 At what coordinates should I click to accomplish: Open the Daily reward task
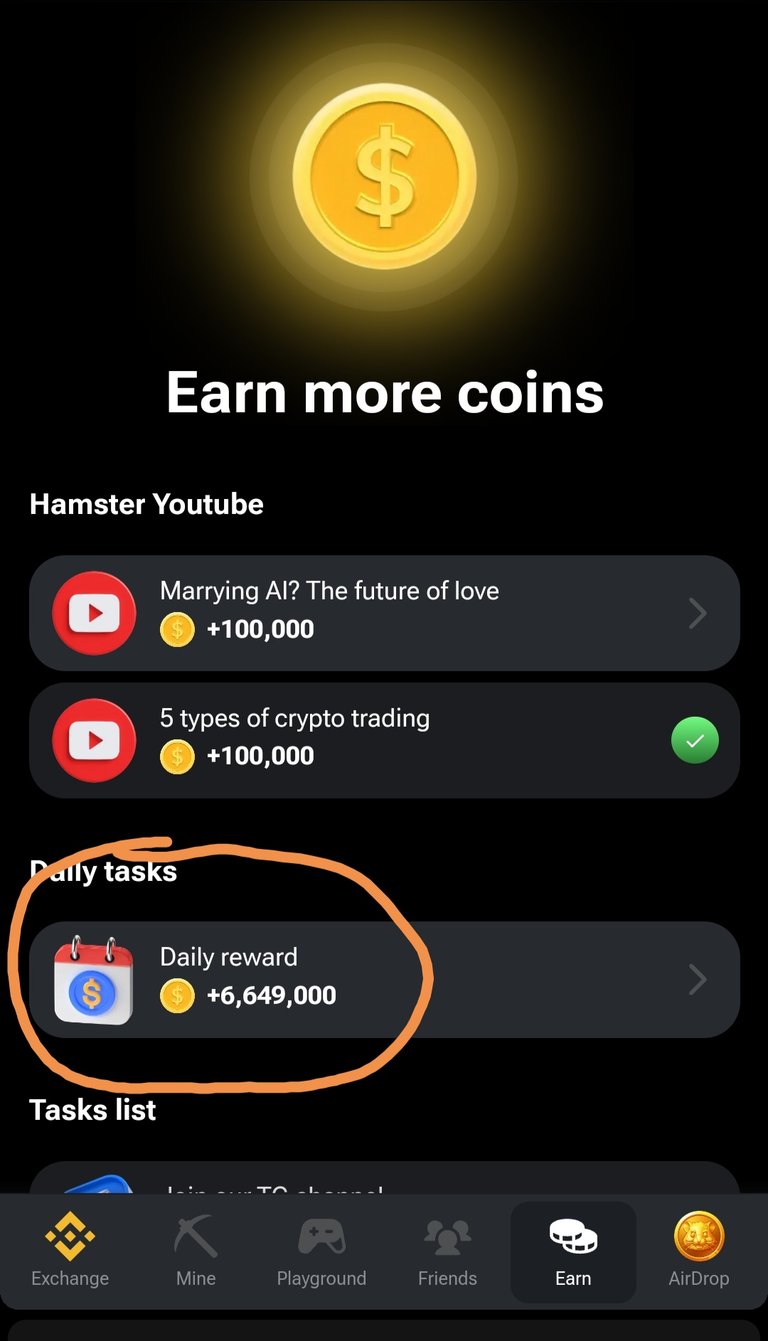click(x=384, y=979)
